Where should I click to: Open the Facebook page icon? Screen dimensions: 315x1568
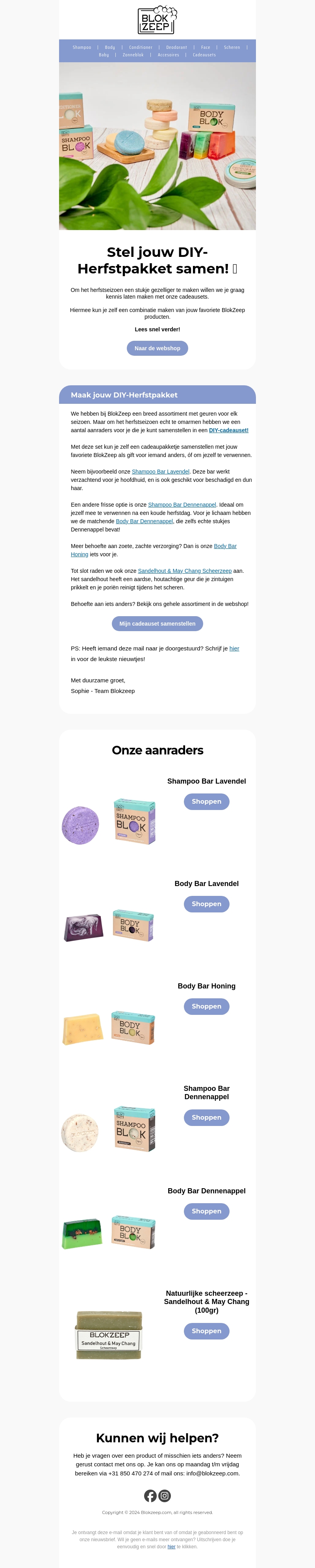click(150, 1496)
